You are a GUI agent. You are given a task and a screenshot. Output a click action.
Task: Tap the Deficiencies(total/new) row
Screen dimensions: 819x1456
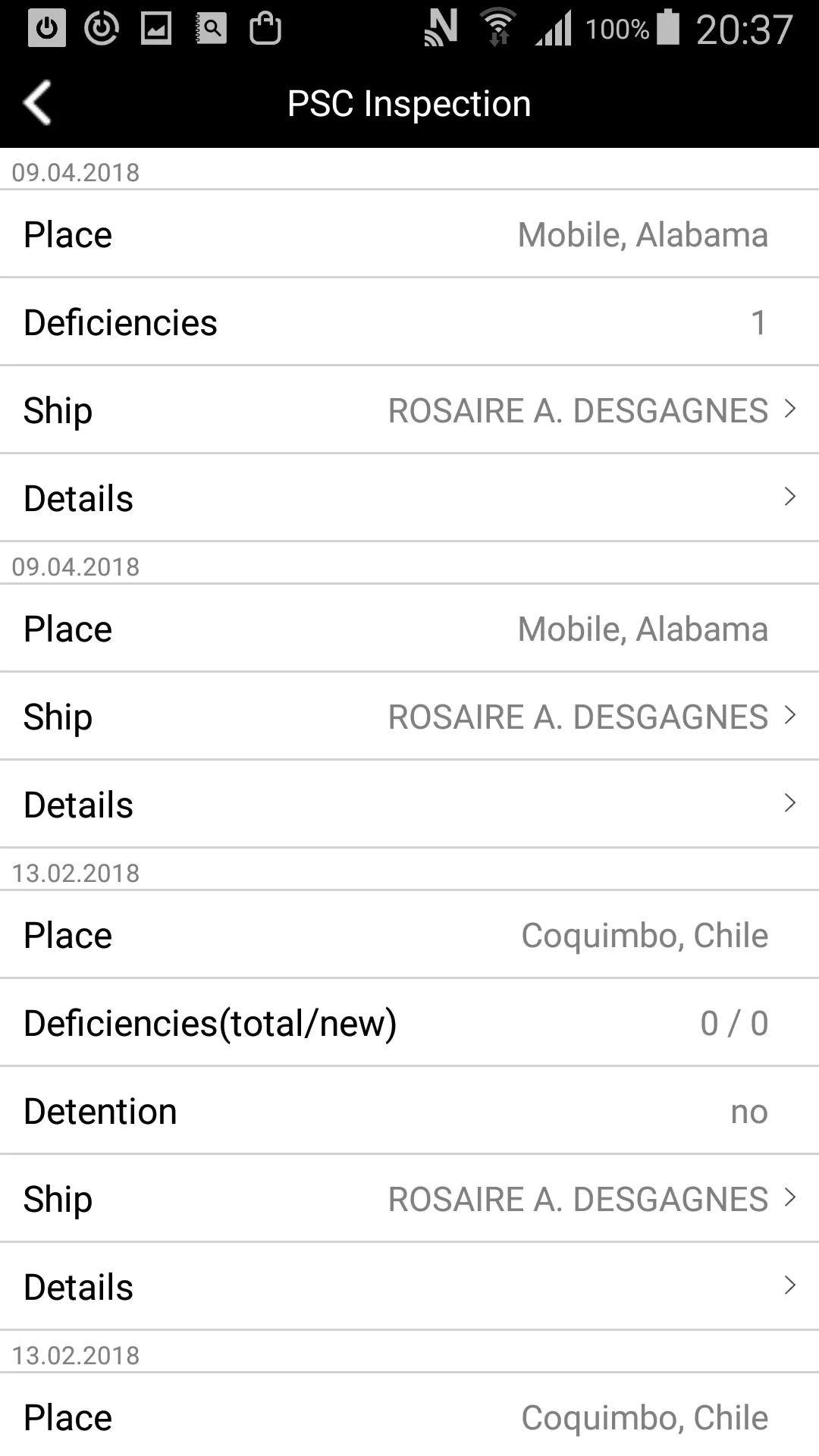pos(409,1022)
